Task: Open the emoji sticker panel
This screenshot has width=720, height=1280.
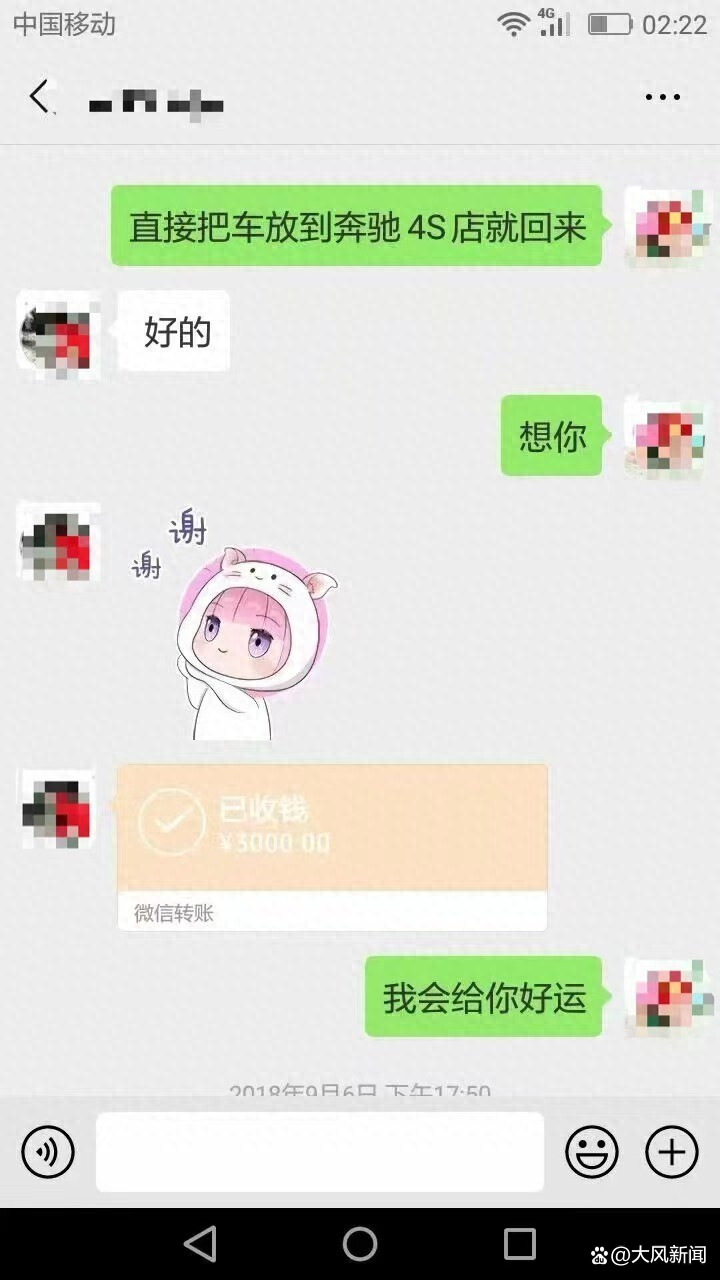Action: pos(592,1152)
